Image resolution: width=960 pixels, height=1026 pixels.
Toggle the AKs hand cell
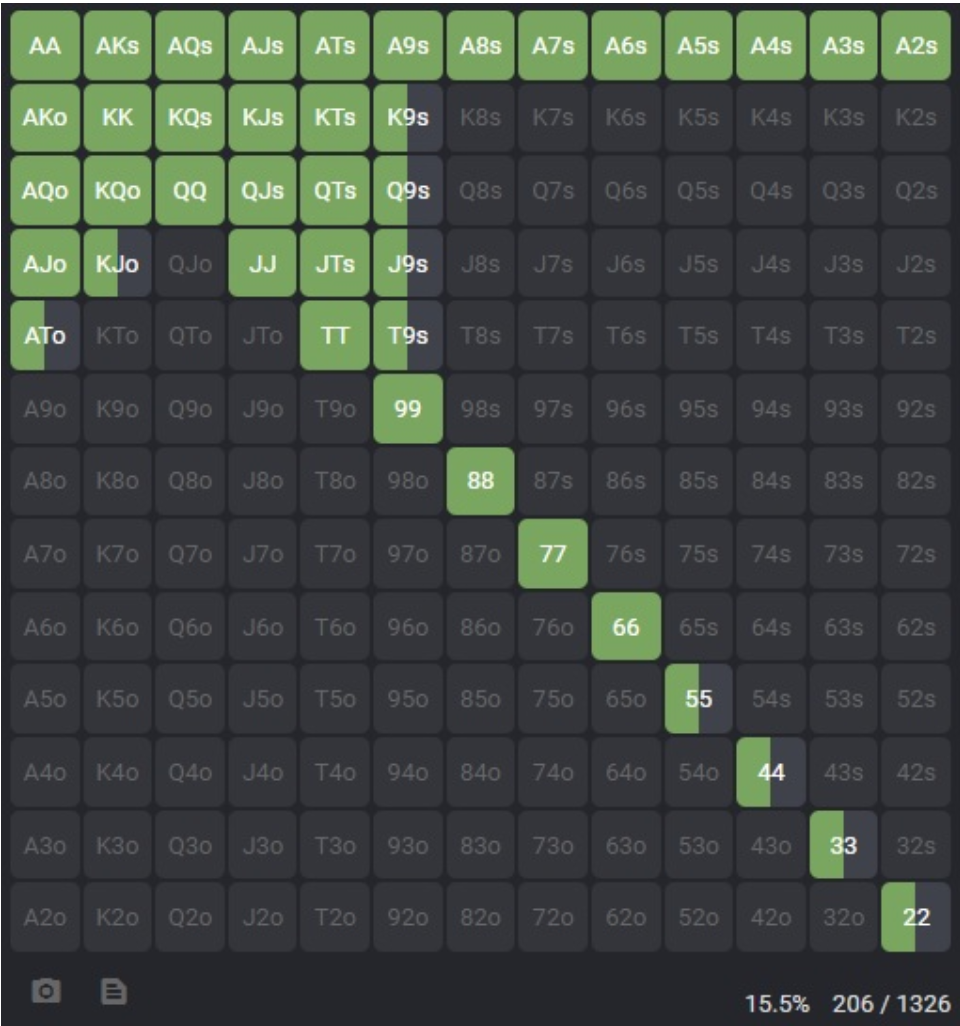[x=118, y=46]
